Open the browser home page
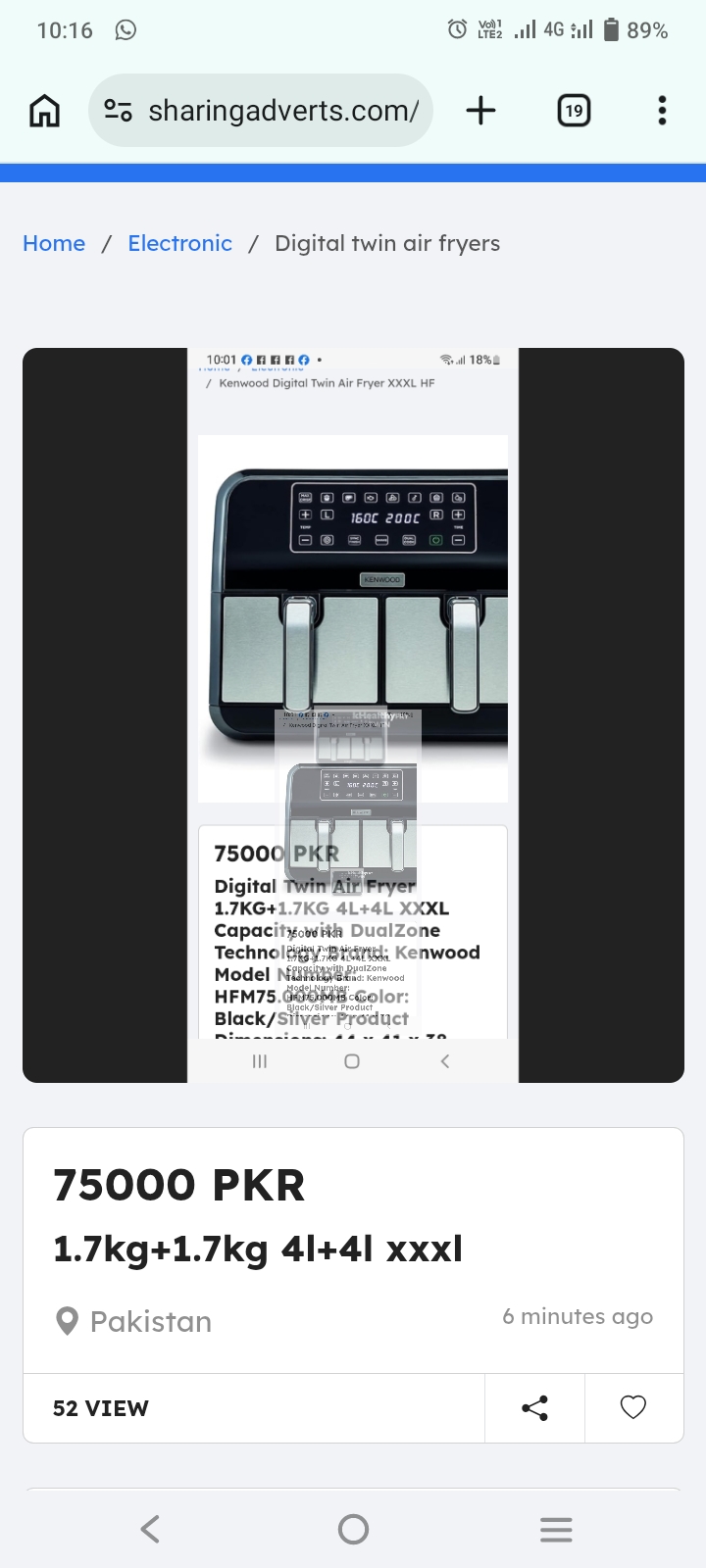The width and height of the screenshot is (706, 1568). (44, 111)
